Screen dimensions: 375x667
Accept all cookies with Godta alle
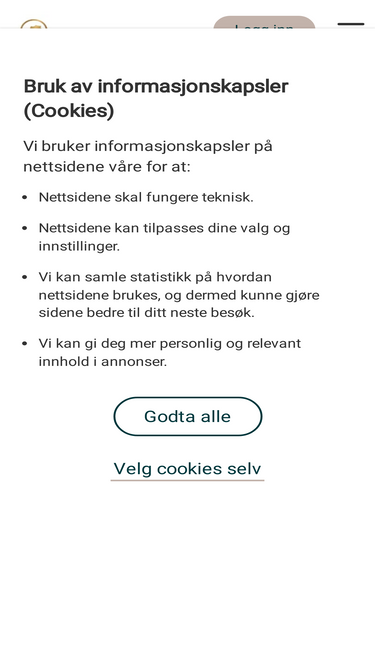(188, 416)
